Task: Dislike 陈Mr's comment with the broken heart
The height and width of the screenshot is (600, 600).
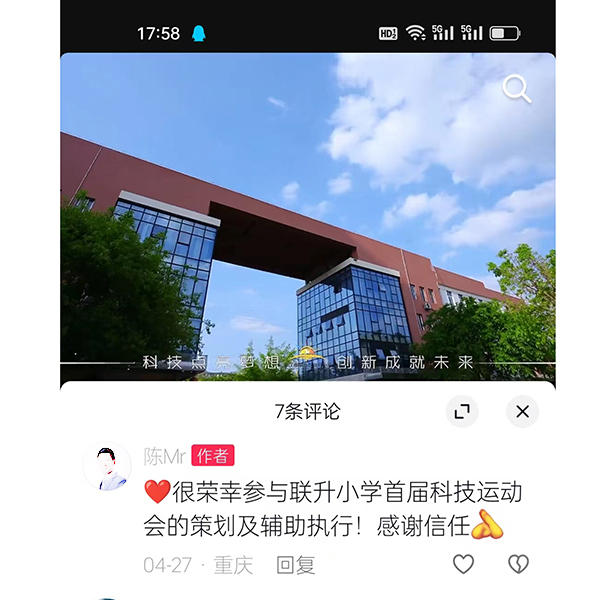Action: point(518,564)
